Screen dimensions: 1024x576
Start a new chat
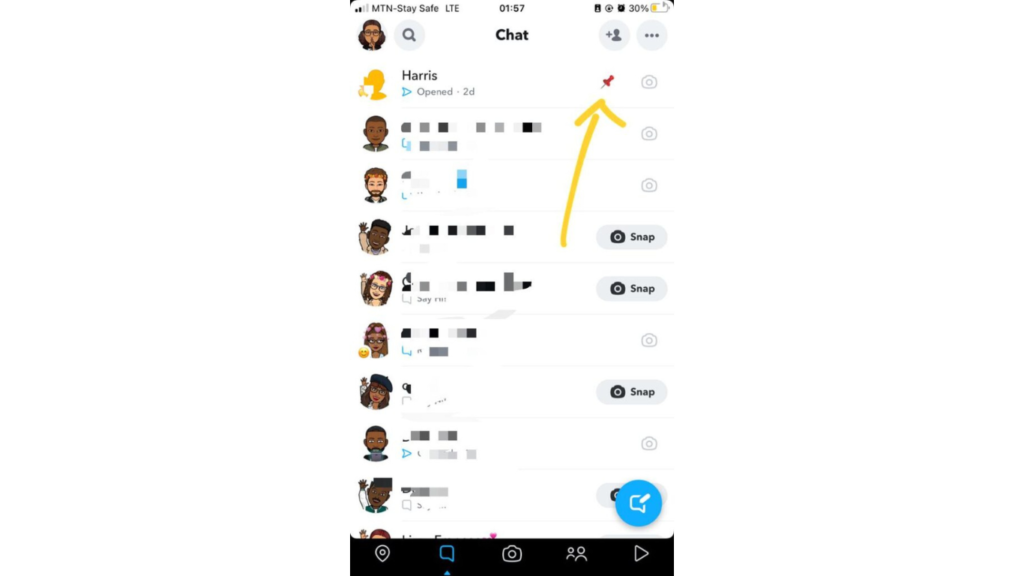(x=638, y=502)
